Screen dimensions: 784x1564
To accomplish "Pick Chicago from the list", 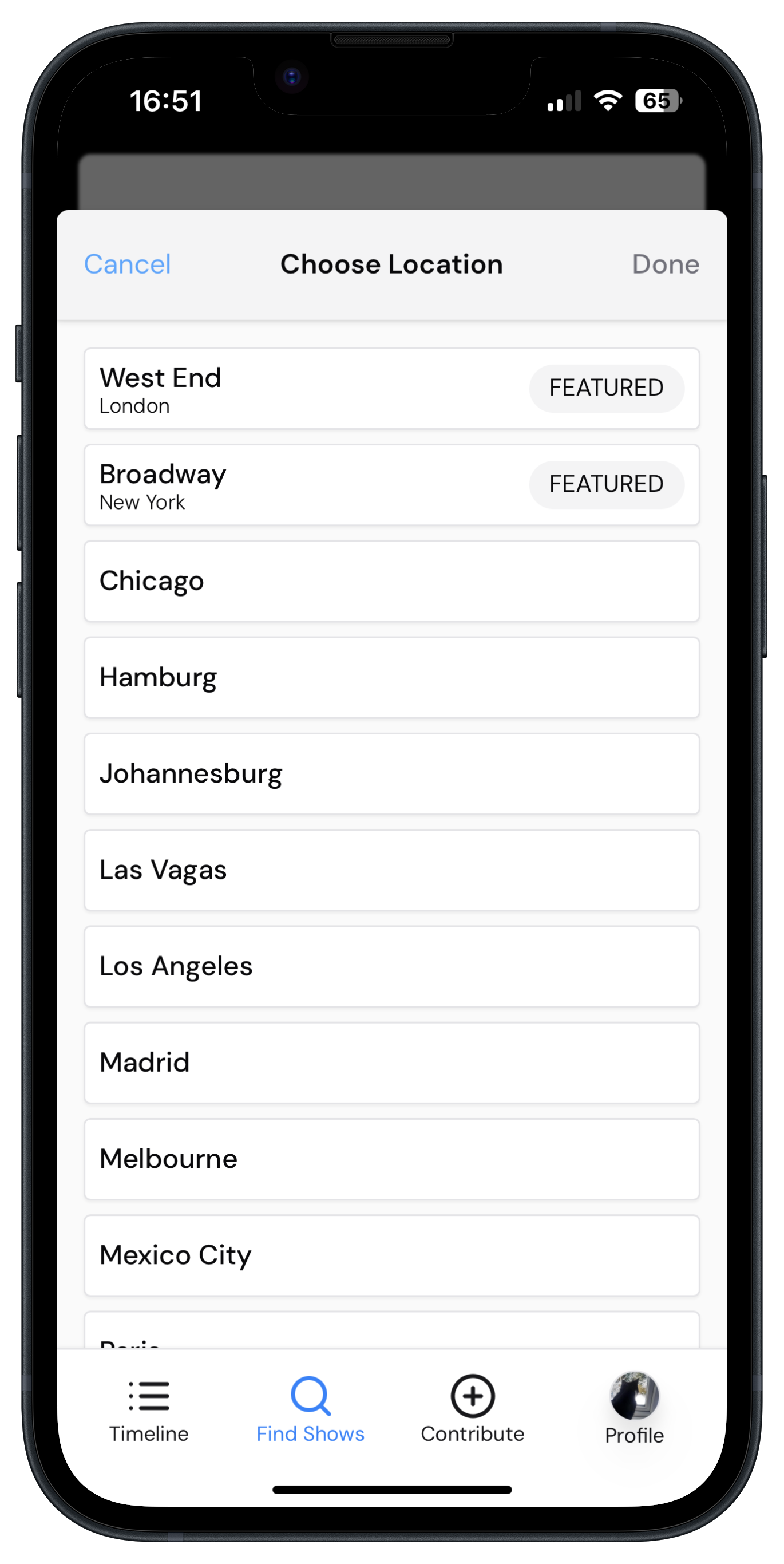I will coord(391,581).
